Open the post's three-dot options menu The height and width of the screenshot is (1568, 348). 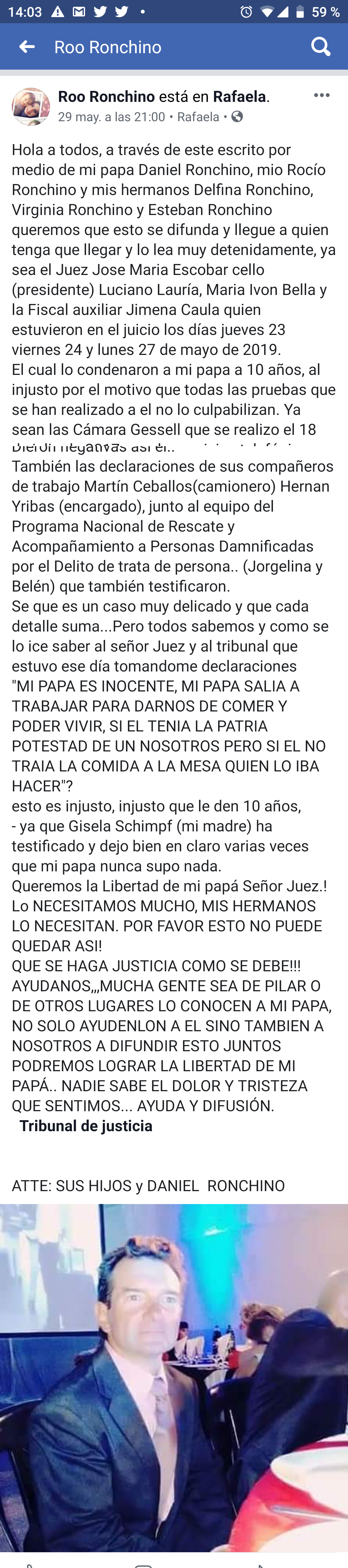click(x=321, y=95)
